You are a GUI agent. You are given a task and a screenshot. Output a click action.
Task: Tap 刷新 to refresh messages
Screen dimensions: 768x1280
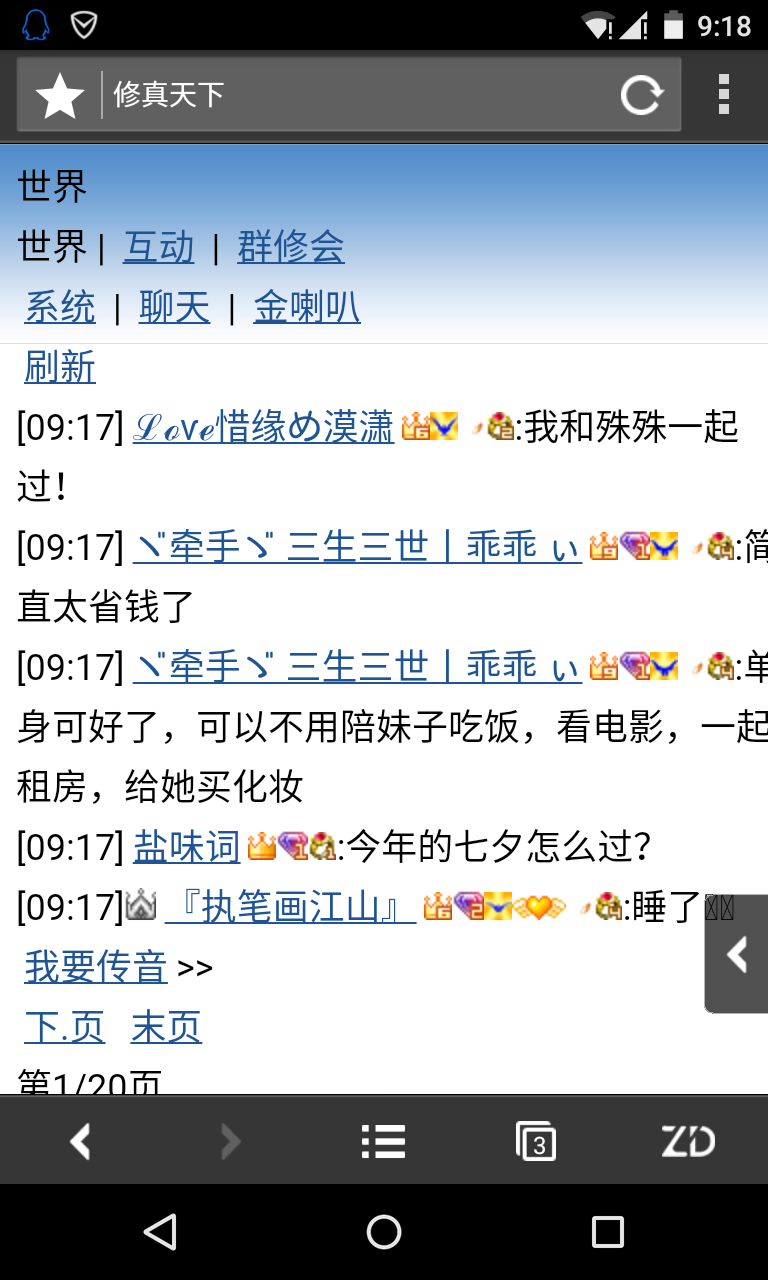60,367
